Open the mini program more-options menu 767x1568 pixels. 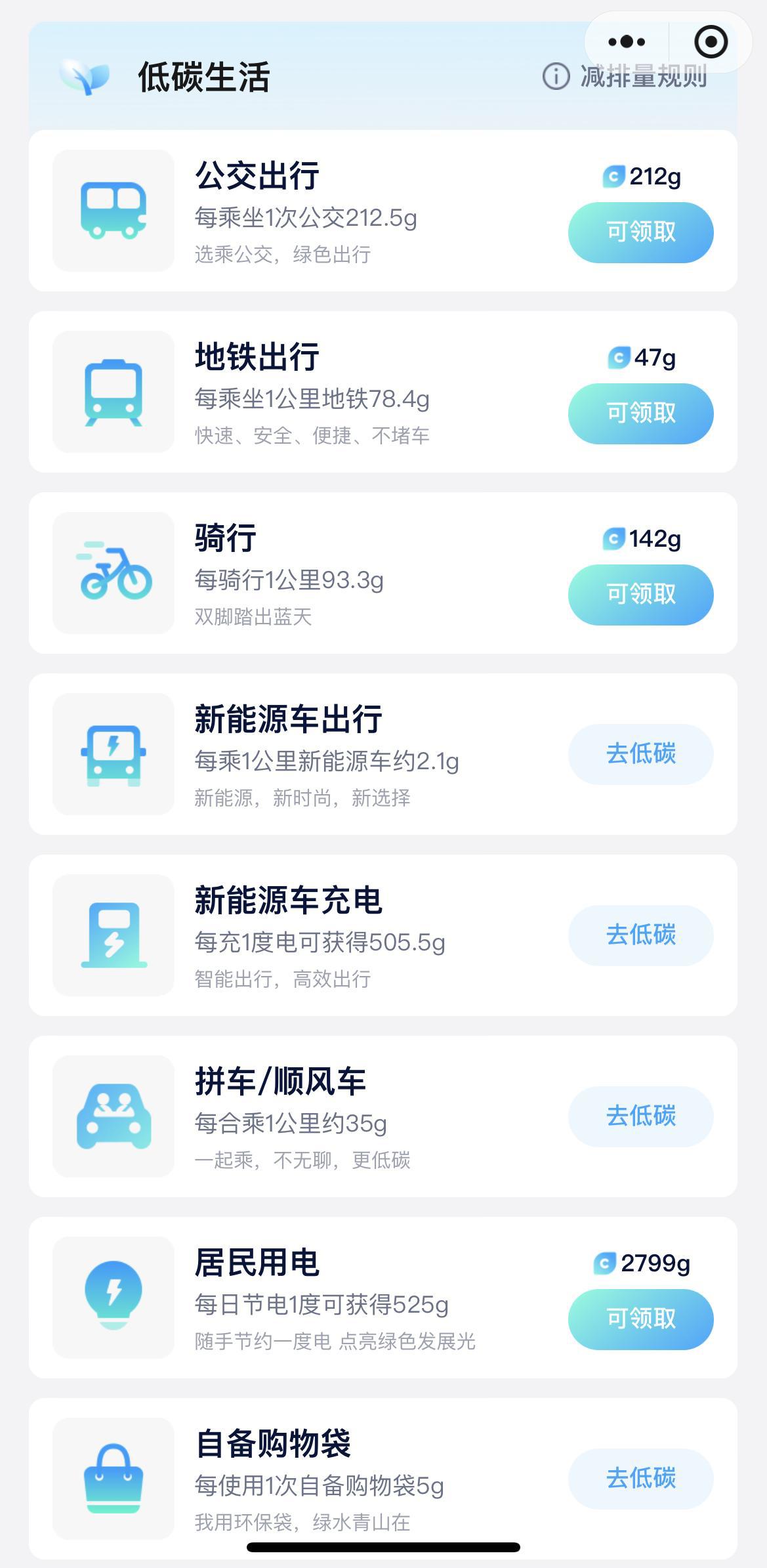click(x=627, y=43)
